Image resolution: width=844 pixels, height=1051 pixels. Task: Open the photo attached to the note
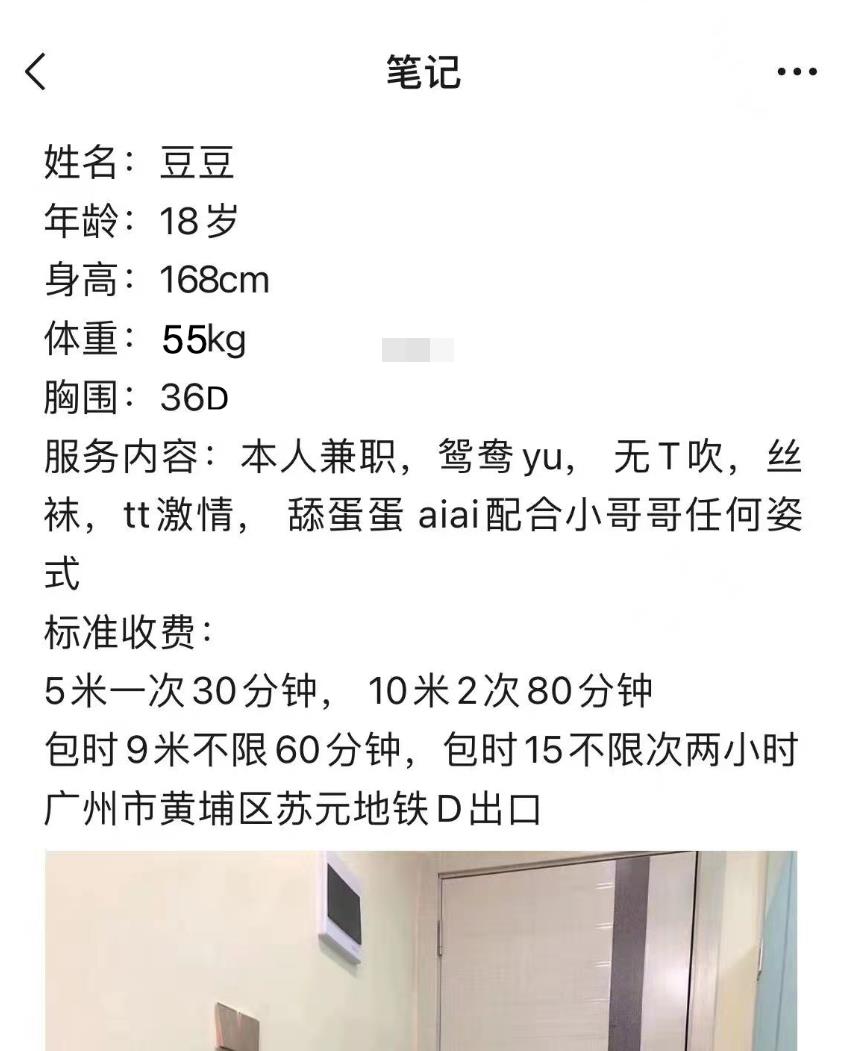[x=420, y=950]
